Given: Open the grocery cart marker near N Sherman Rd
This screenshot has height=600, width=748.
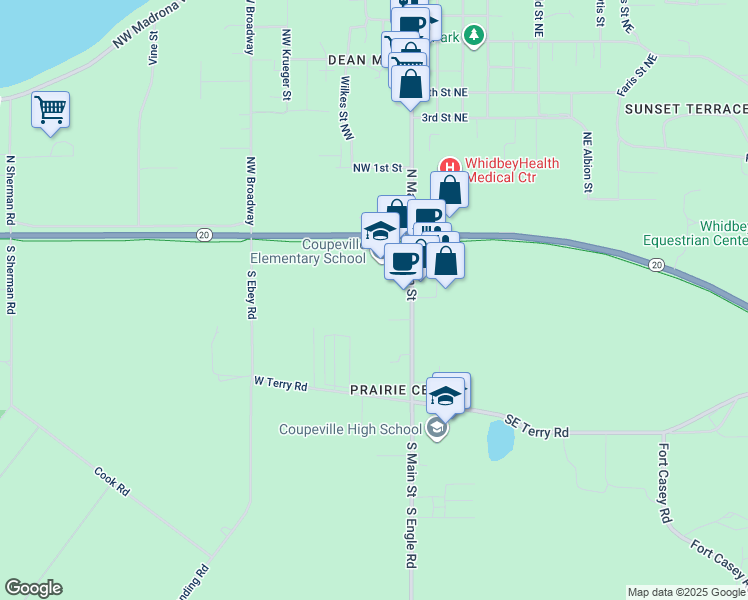Looking at the screenshot, I should coord(50,109).
